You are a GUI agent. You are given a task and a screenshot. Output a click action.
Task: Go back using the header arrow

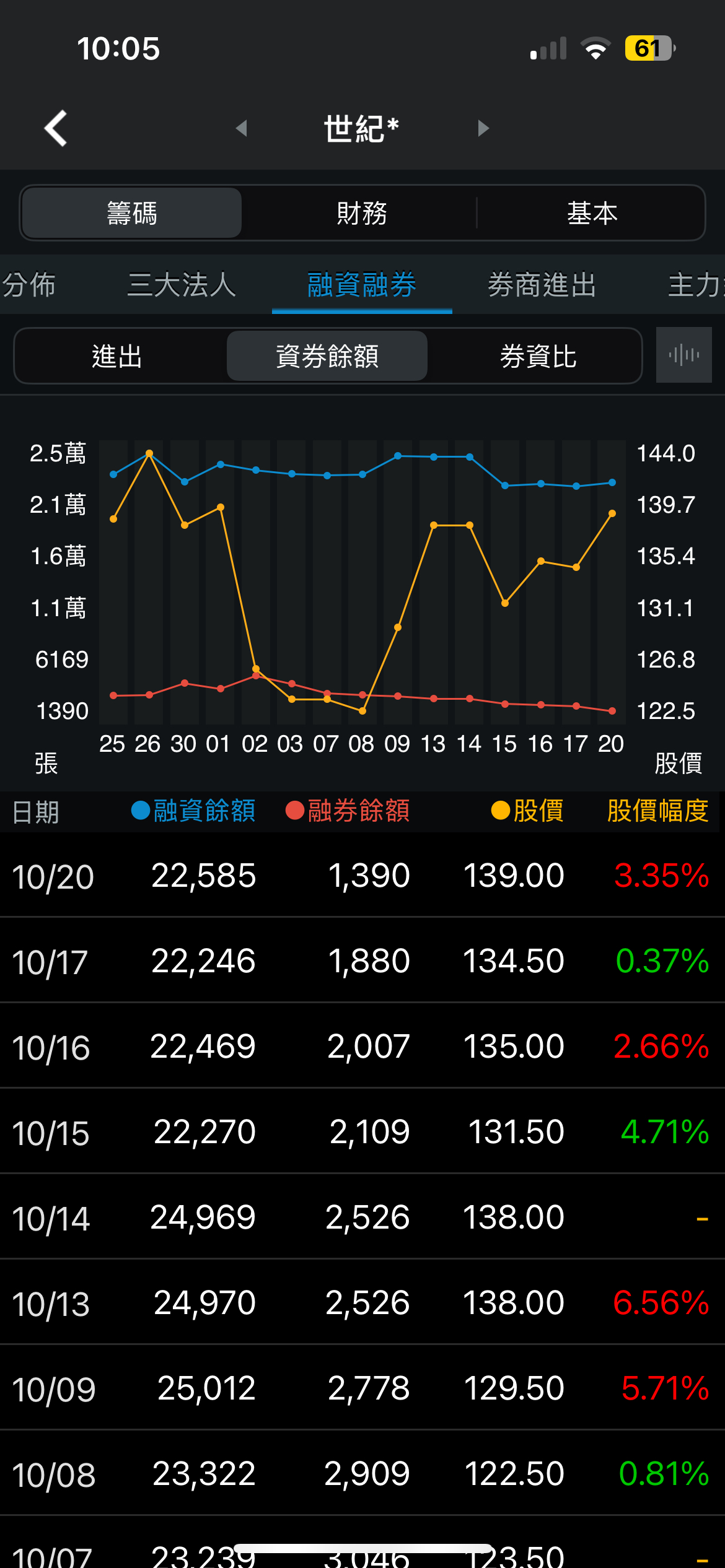pyautogui.click(x=56, y=128)
